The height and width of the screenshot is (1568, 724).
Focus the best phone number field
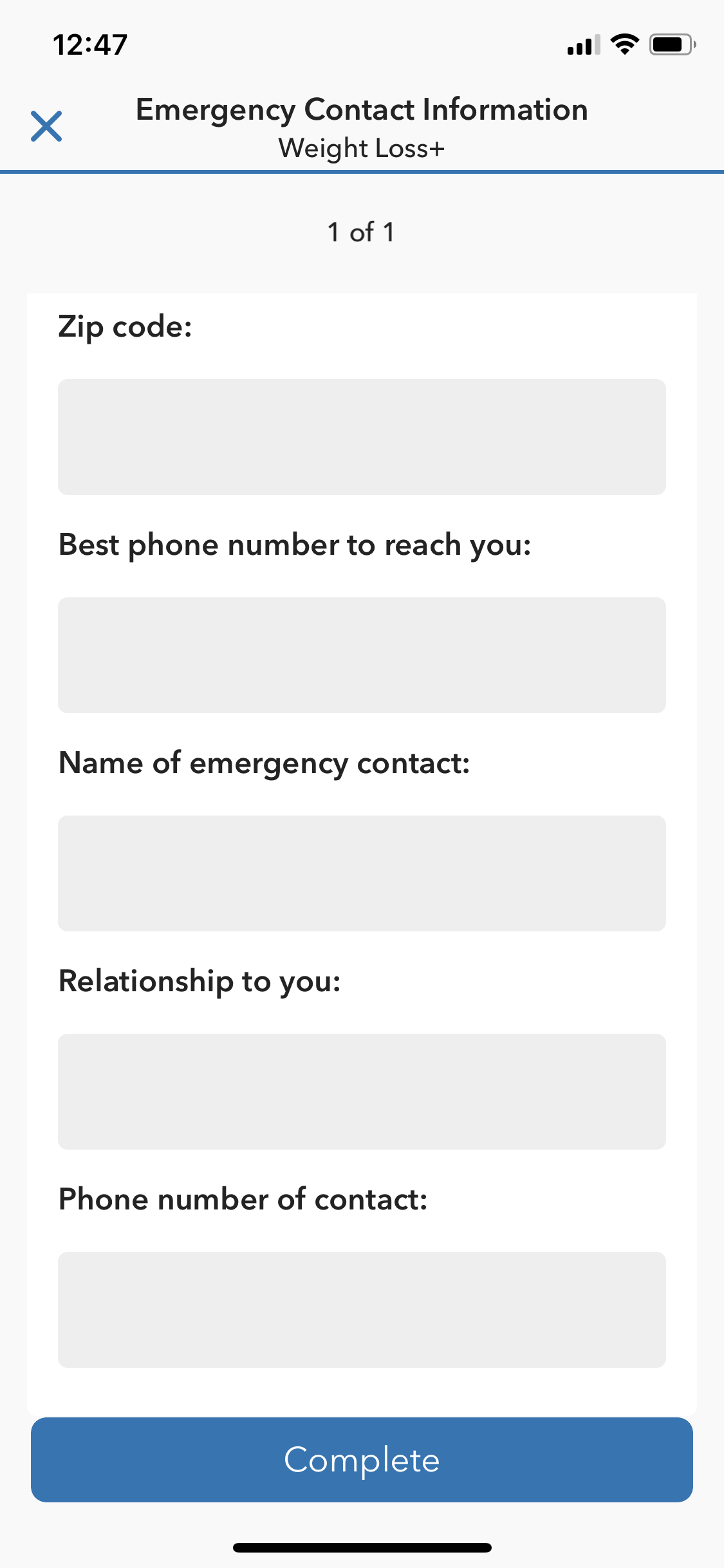pos(362,655)
